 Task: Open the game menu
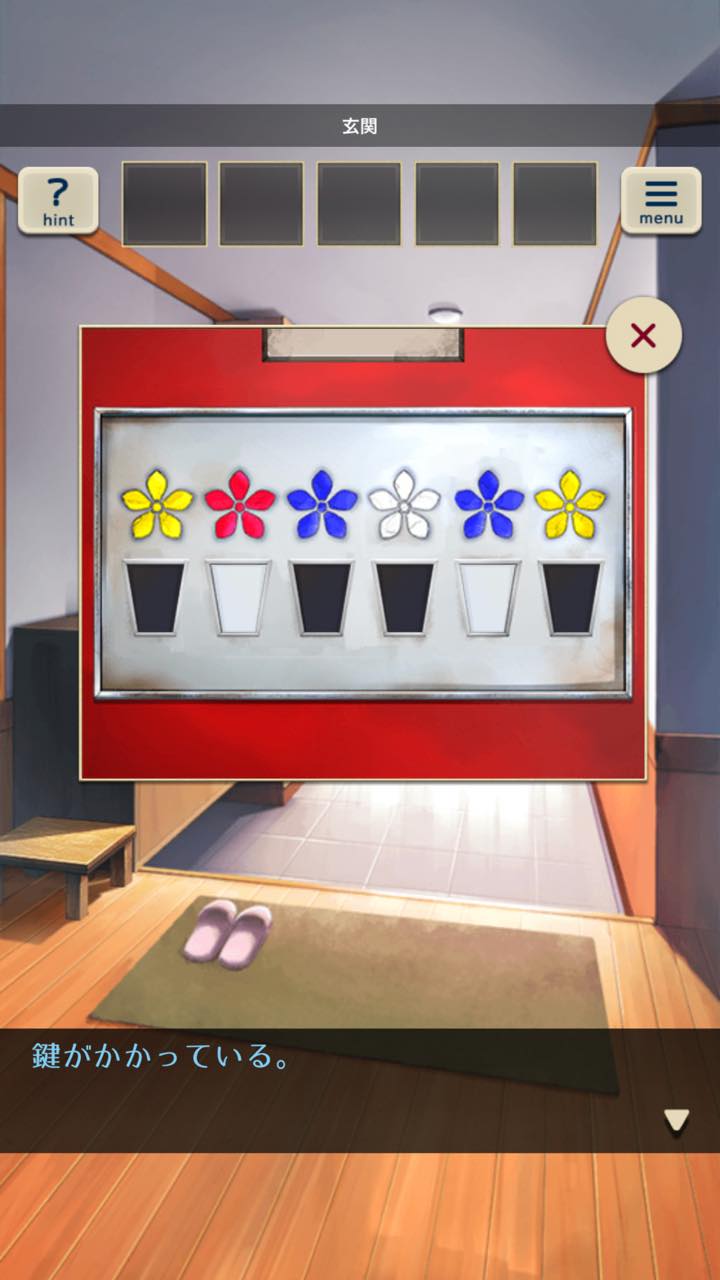661,200
